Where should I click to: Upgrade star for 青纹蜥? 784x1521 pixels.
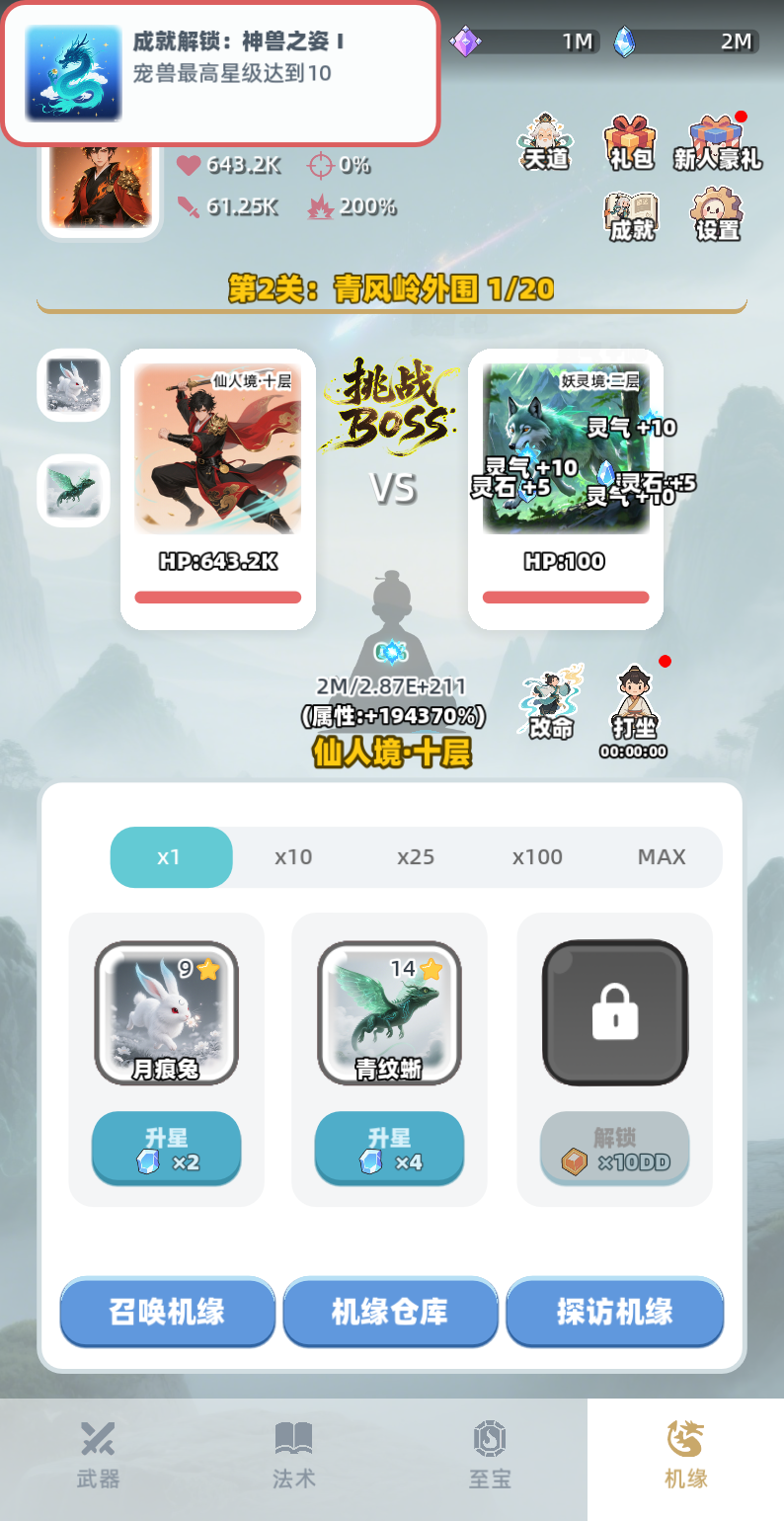coord(389,1149)
